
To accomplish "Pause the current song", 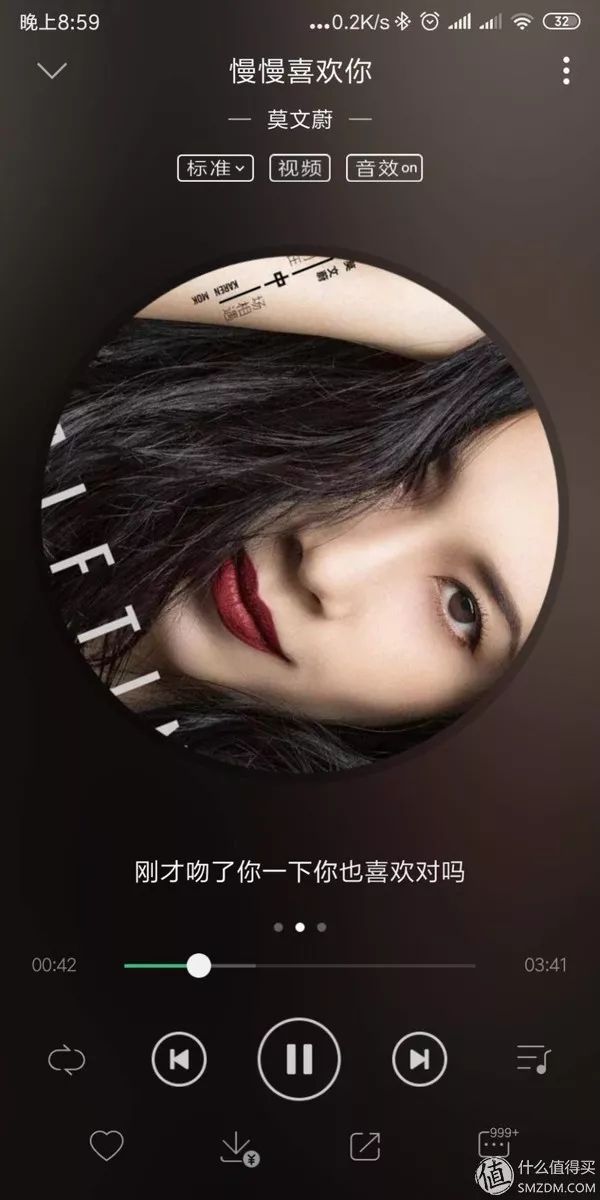I will point(300,1059).
